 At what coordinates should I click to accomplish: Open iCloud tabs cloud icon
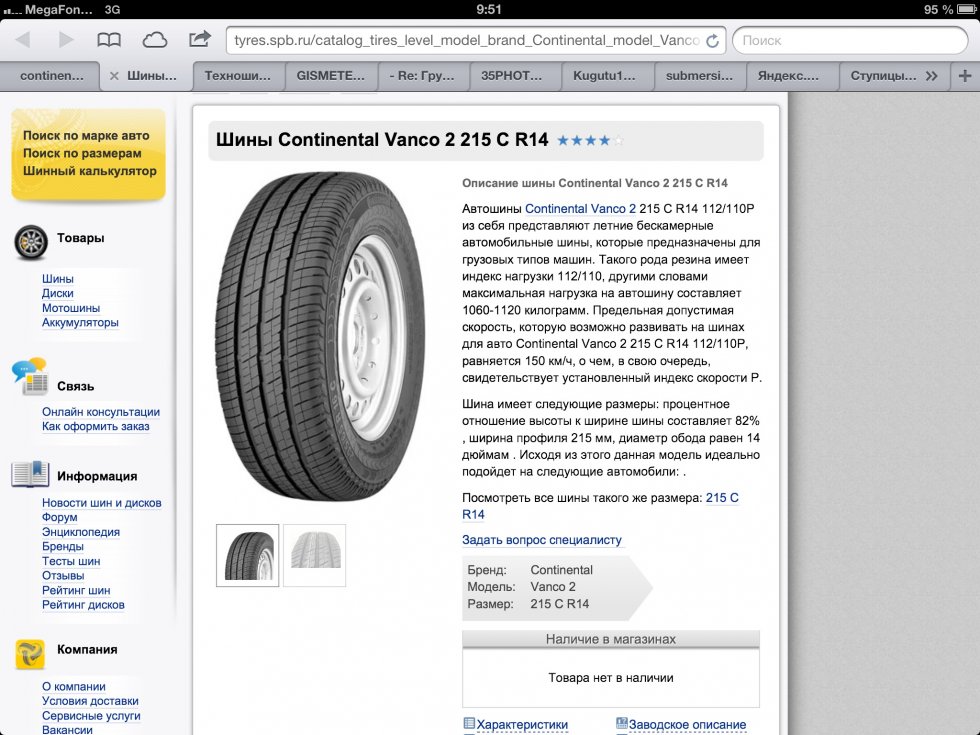[x=155, y=40]
